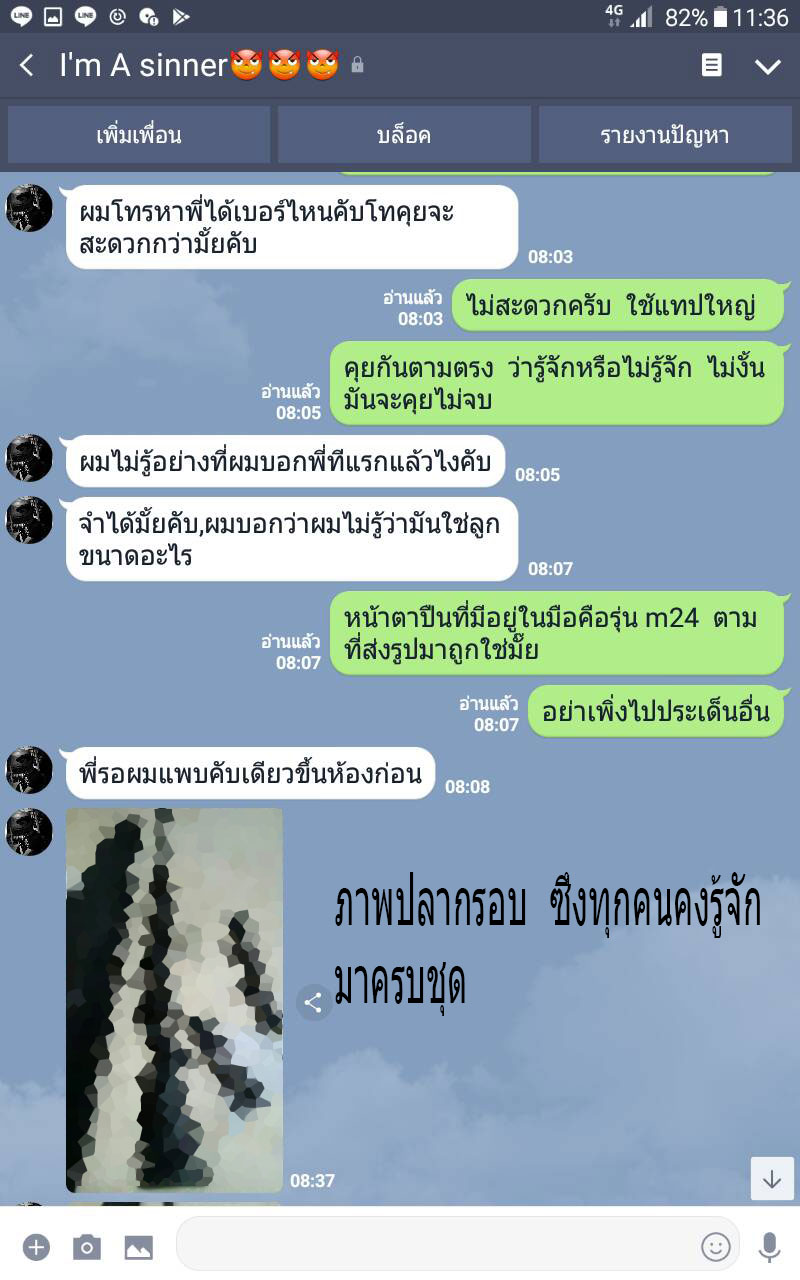Focus the message text field

(435, 1245)
